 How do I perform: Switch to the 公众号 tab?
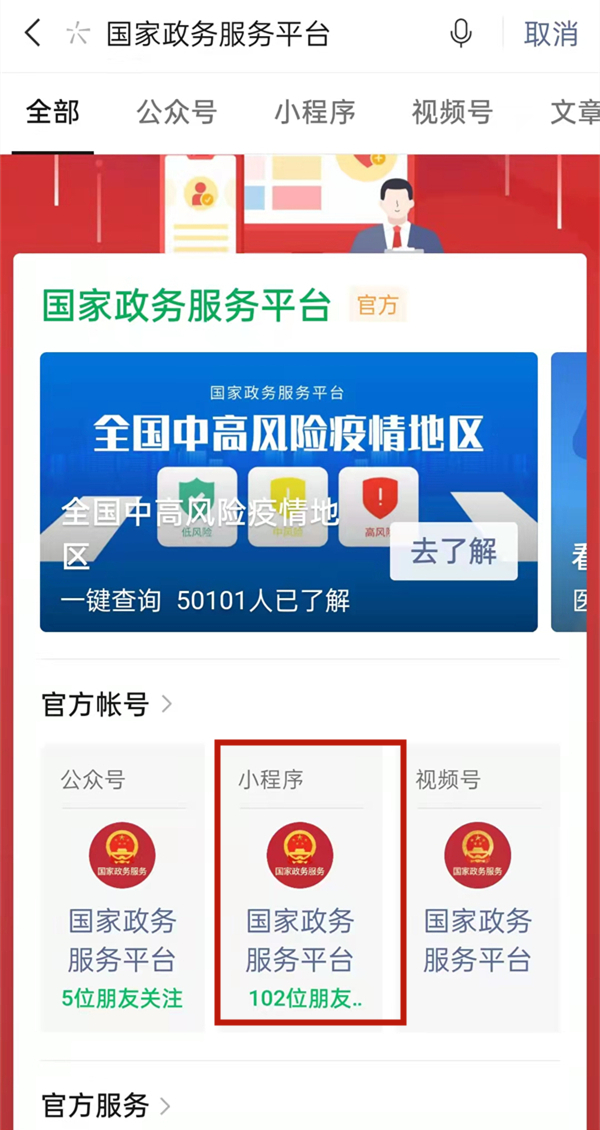(x=177, y=112)
